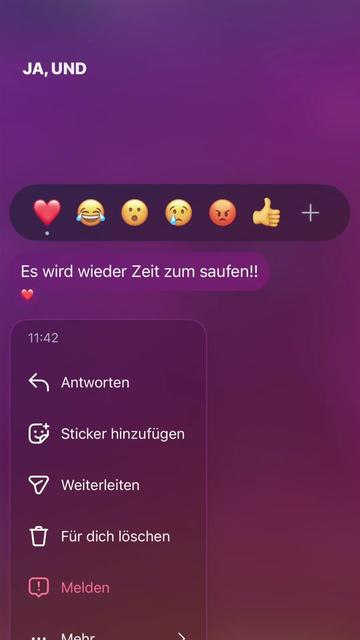Select Sticker hinzufügen
Screen dimensions: 360x640
click(x=108, y=433)
